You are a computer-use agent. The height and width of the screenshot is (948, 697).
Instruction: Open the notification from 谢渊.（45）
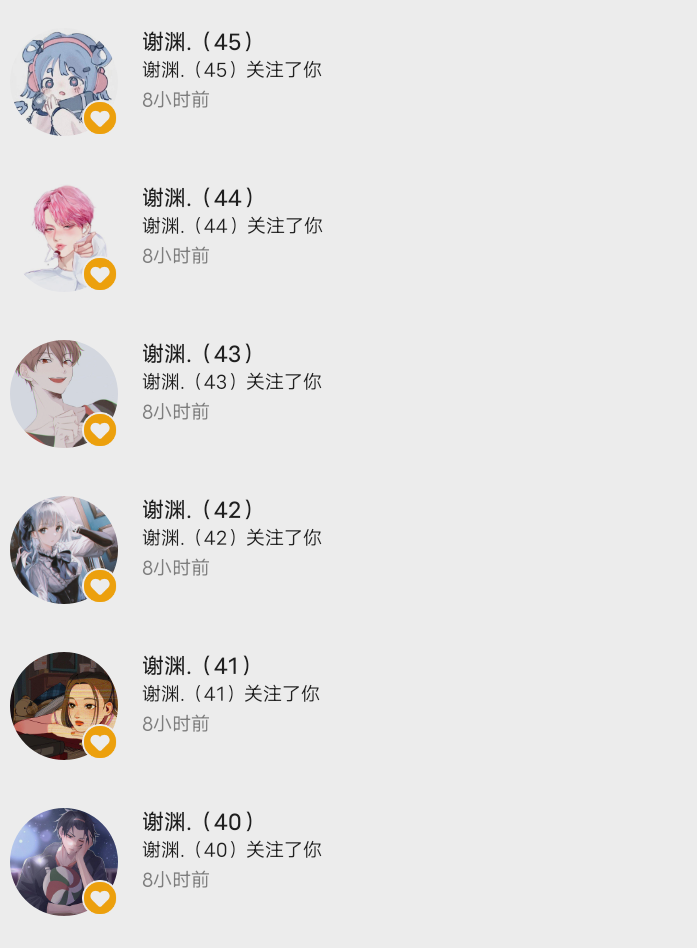(x=232, y=70)
